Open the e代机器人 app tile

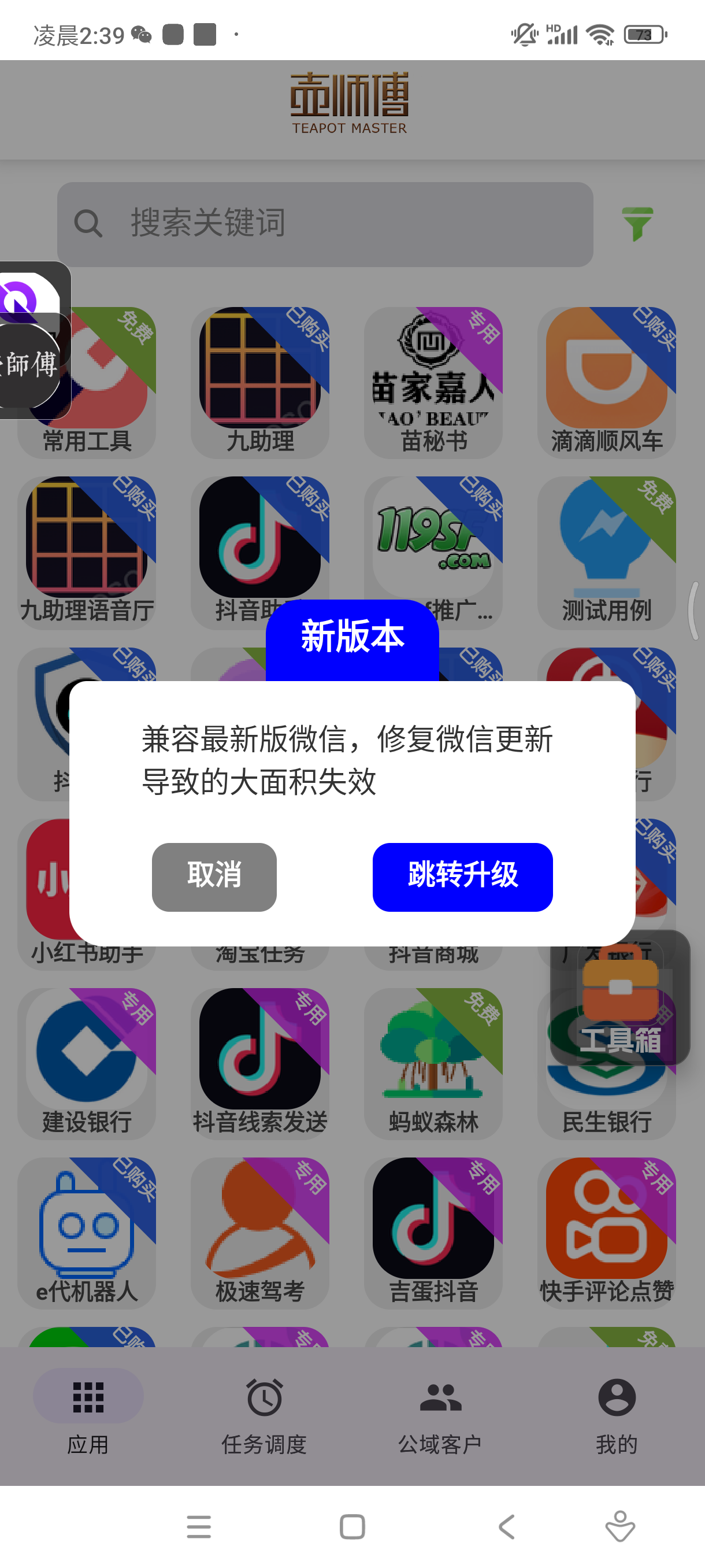pos(87,1232)
